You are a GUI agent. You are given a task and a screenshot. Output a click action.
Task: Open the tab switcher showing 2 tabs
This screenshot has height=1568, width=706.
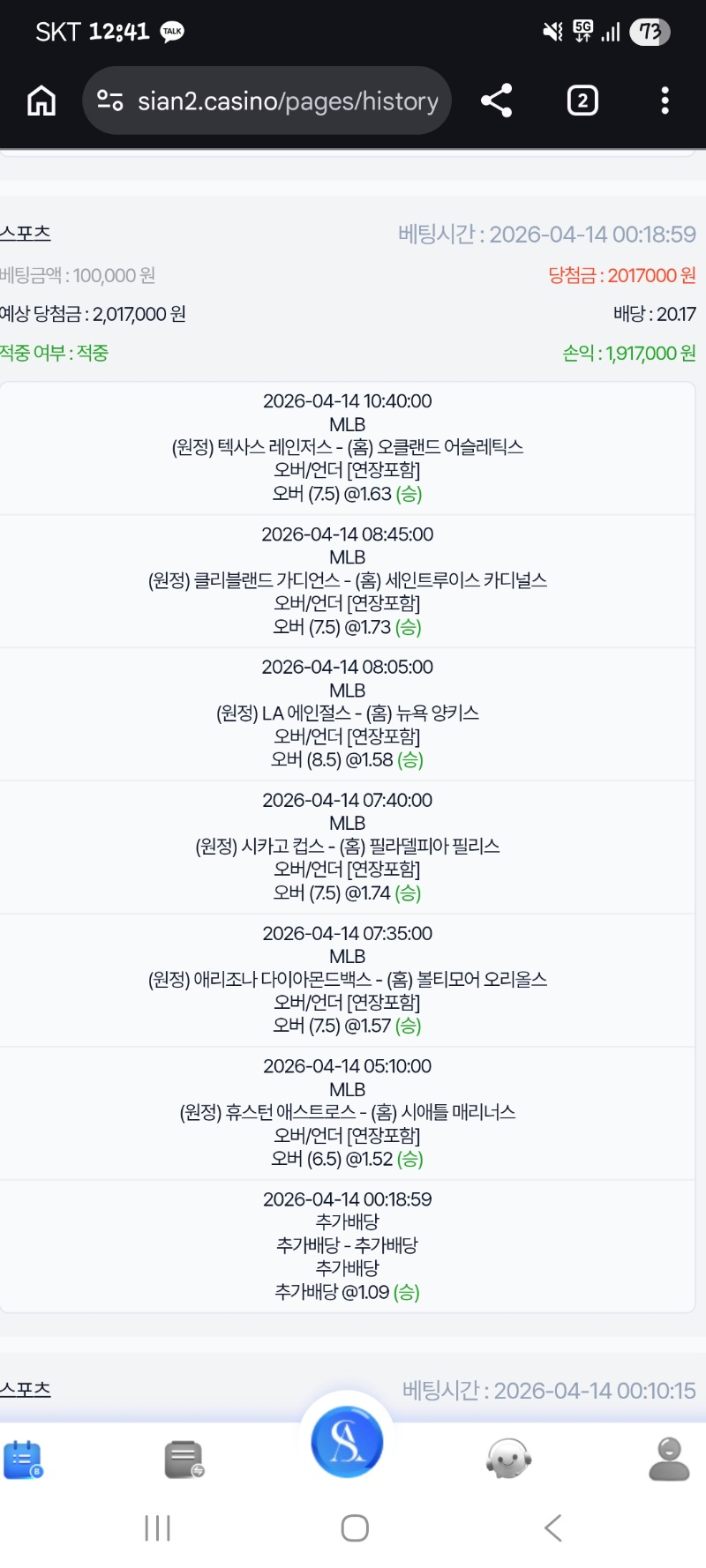click(x=582, y=101)
